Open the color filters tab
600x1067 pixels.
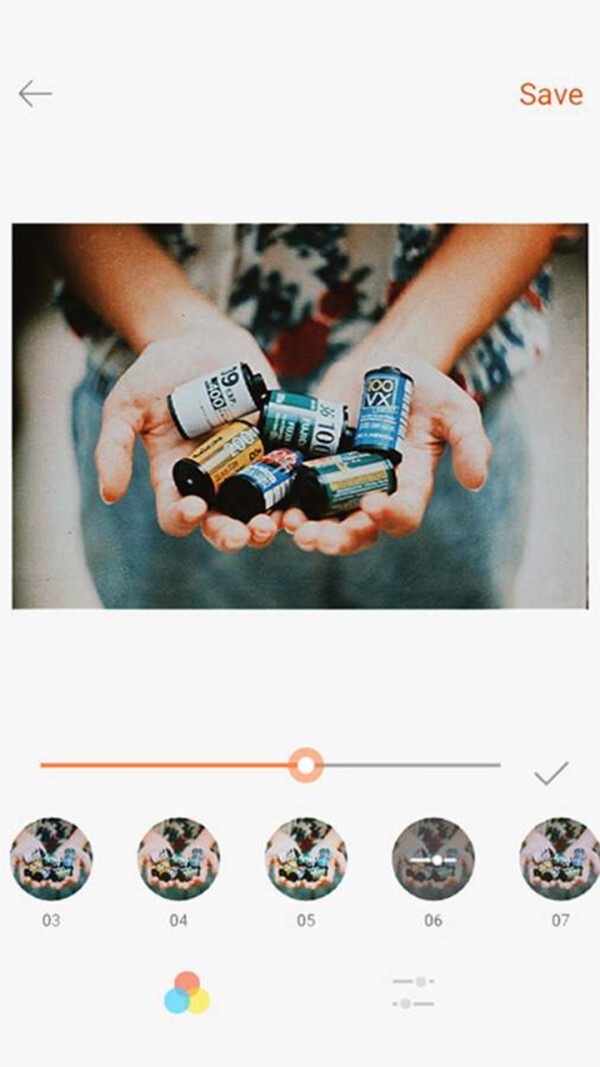coord(187,992)
